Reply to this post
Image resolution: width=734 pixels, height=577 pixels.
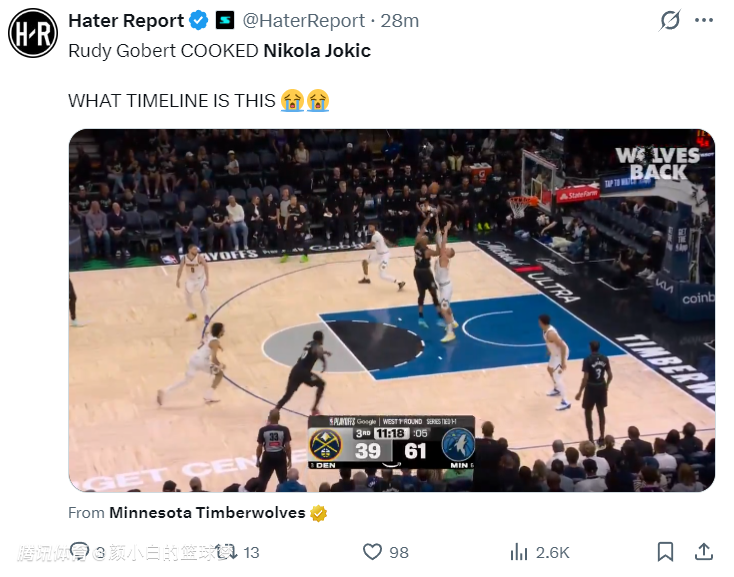point(80,552)
